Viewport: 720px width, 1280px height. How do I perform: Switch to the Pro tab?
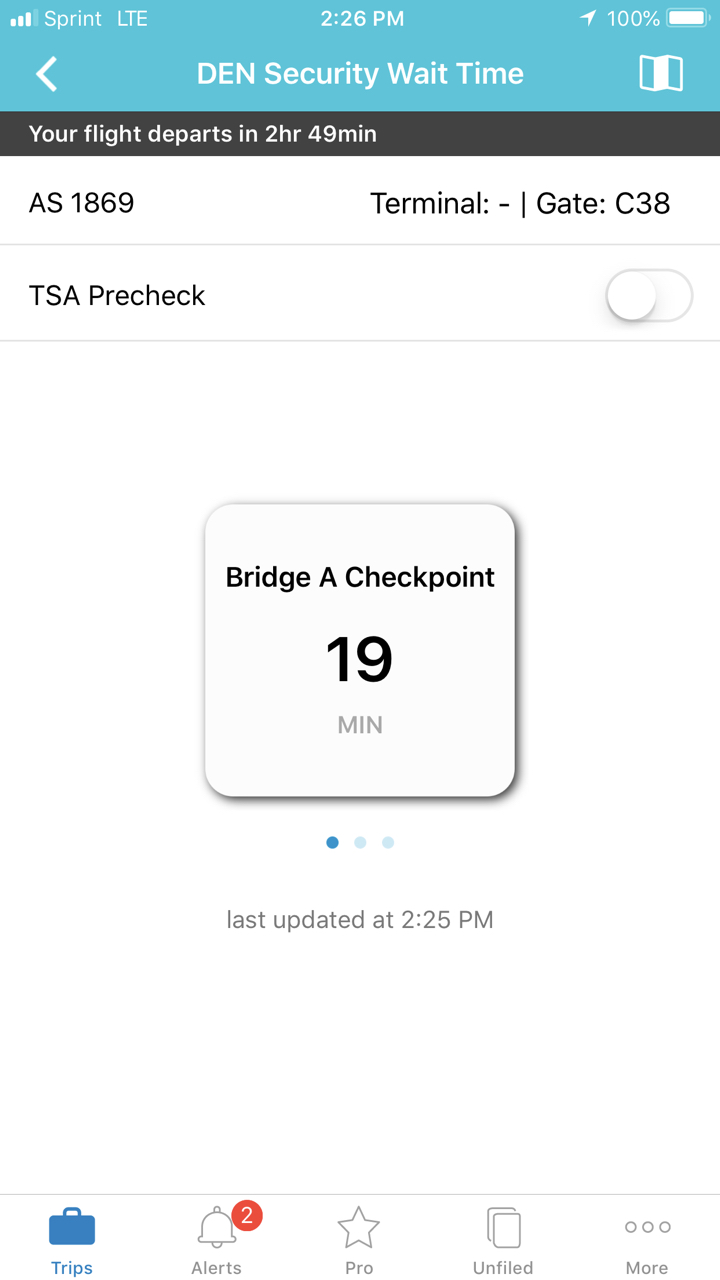pos(359,1241)
